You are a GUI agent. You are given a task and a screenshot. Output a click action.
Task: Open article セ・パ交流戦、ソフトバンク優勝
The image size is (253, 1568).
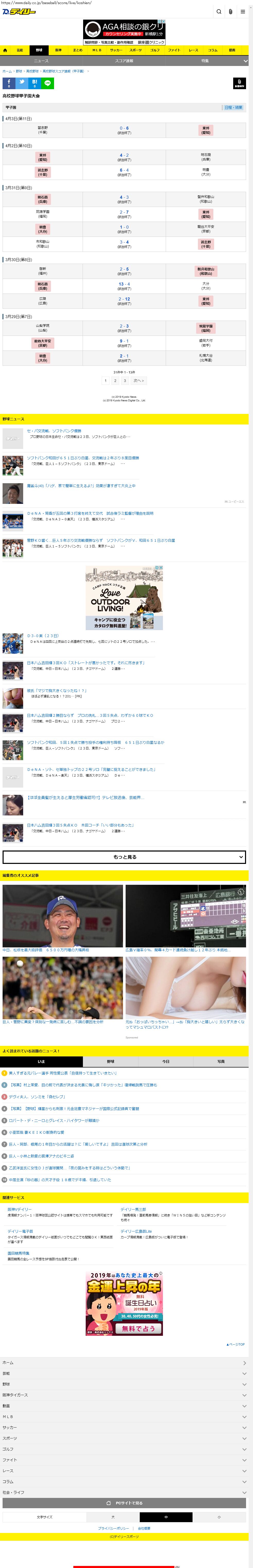[x=54, y=431]
